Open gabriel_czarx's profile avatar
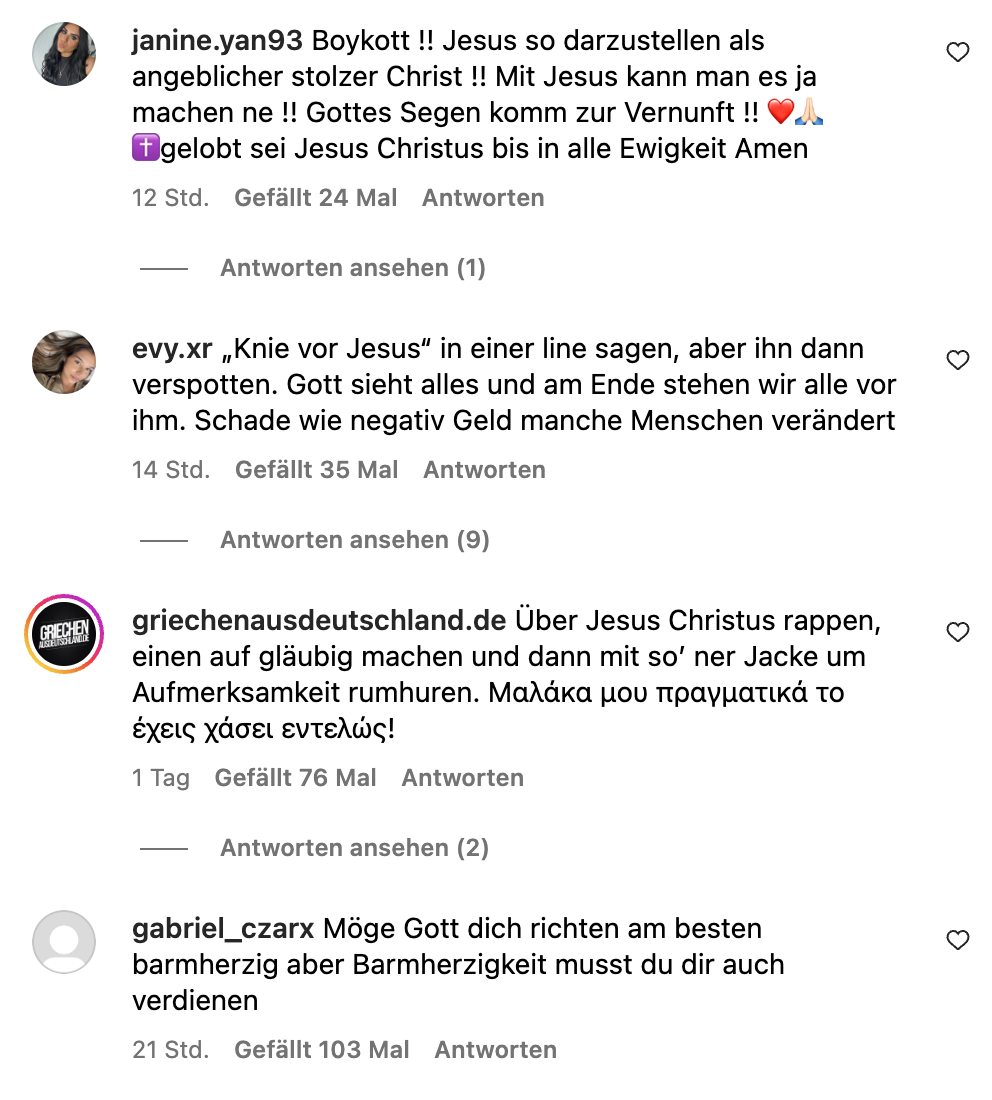This screenshot has width=992, height=1100. tap(64, 941)
